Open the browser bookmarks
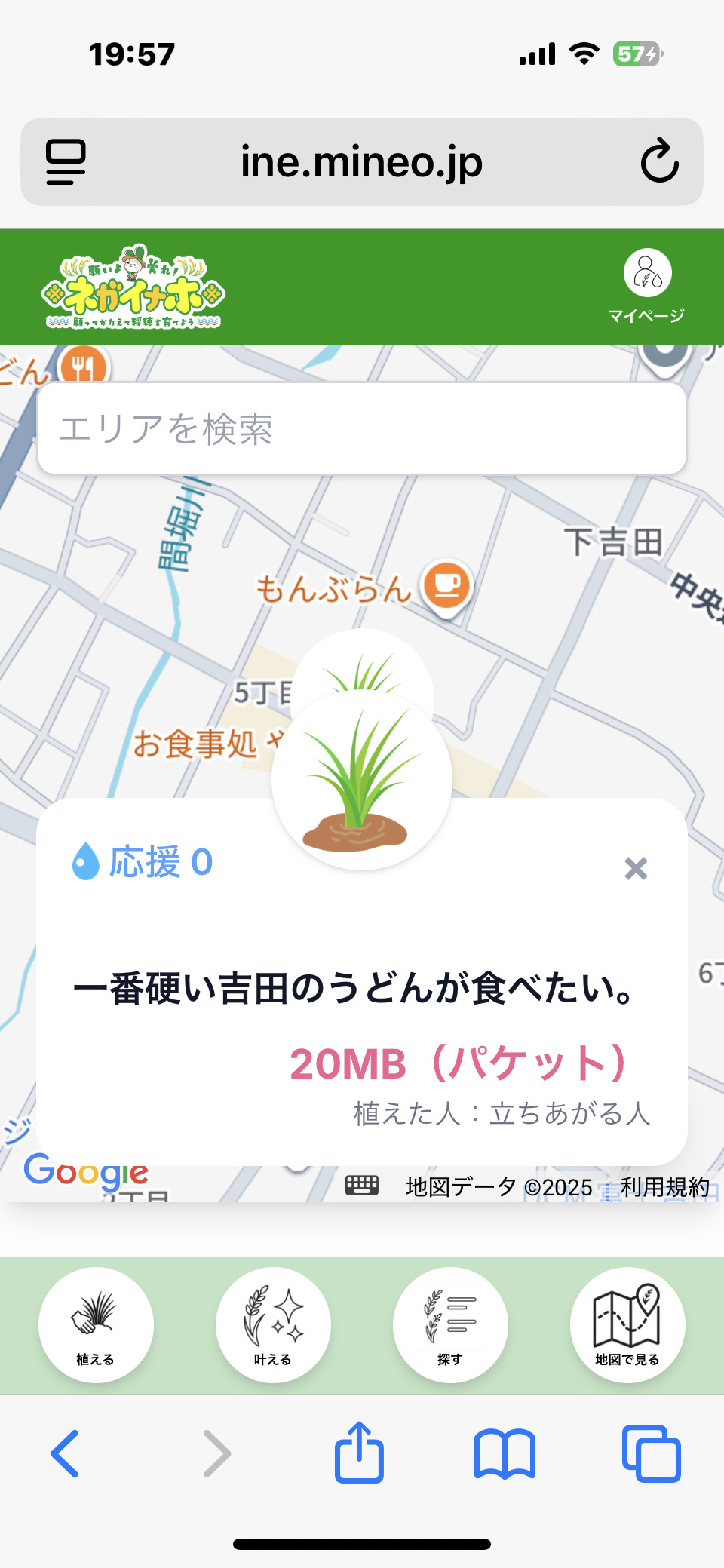 tap(505, 1453)
